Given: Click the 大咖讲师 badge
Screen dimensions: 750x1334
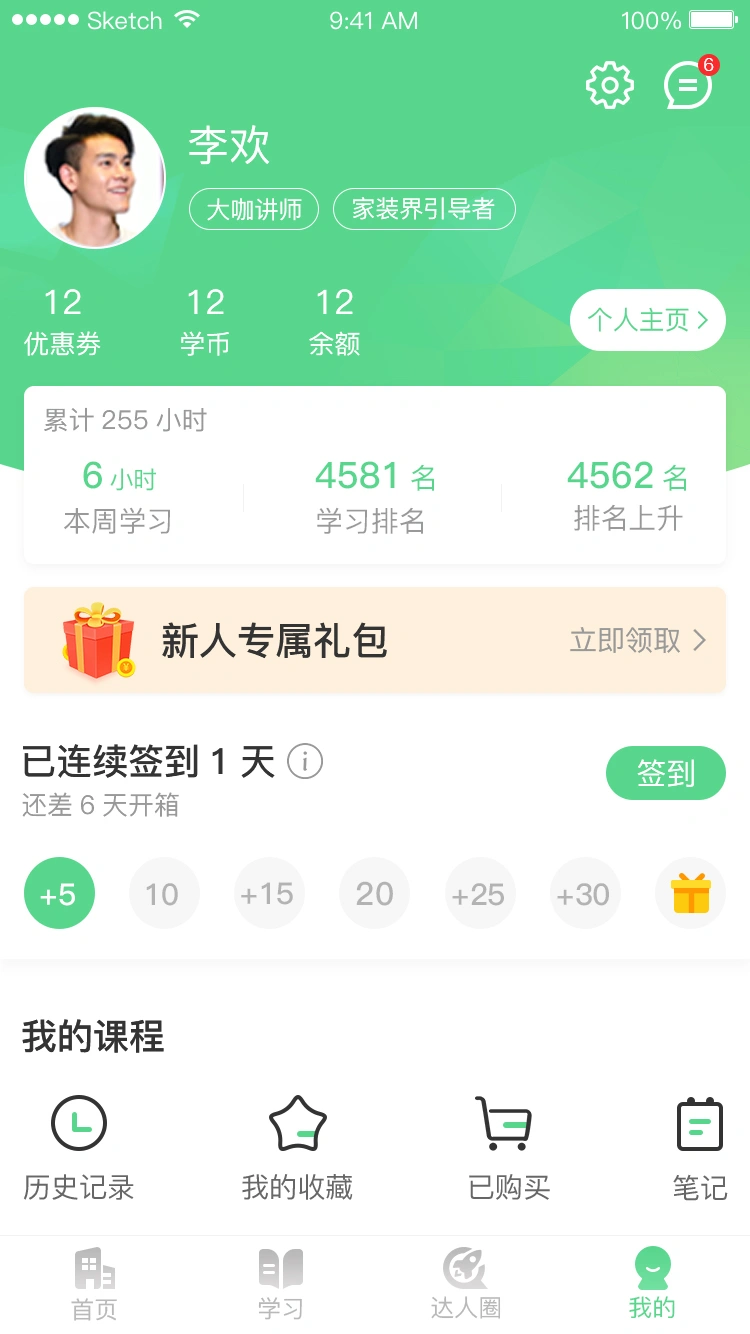Looking at the screenshot, I should click(253, 209).
